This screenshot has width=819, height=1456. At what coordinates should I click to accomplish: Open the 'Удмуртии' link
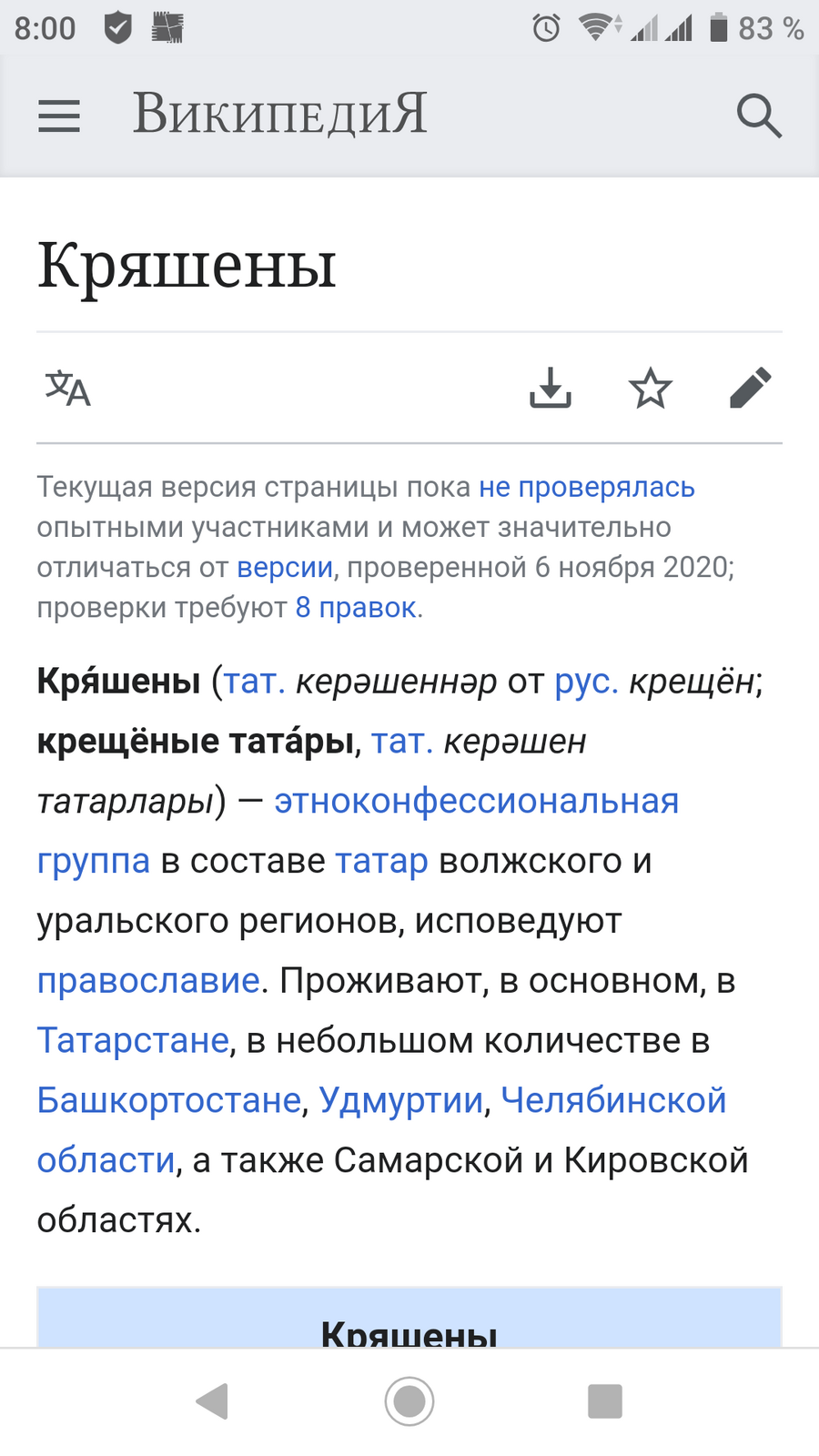tap(401, 1100)
